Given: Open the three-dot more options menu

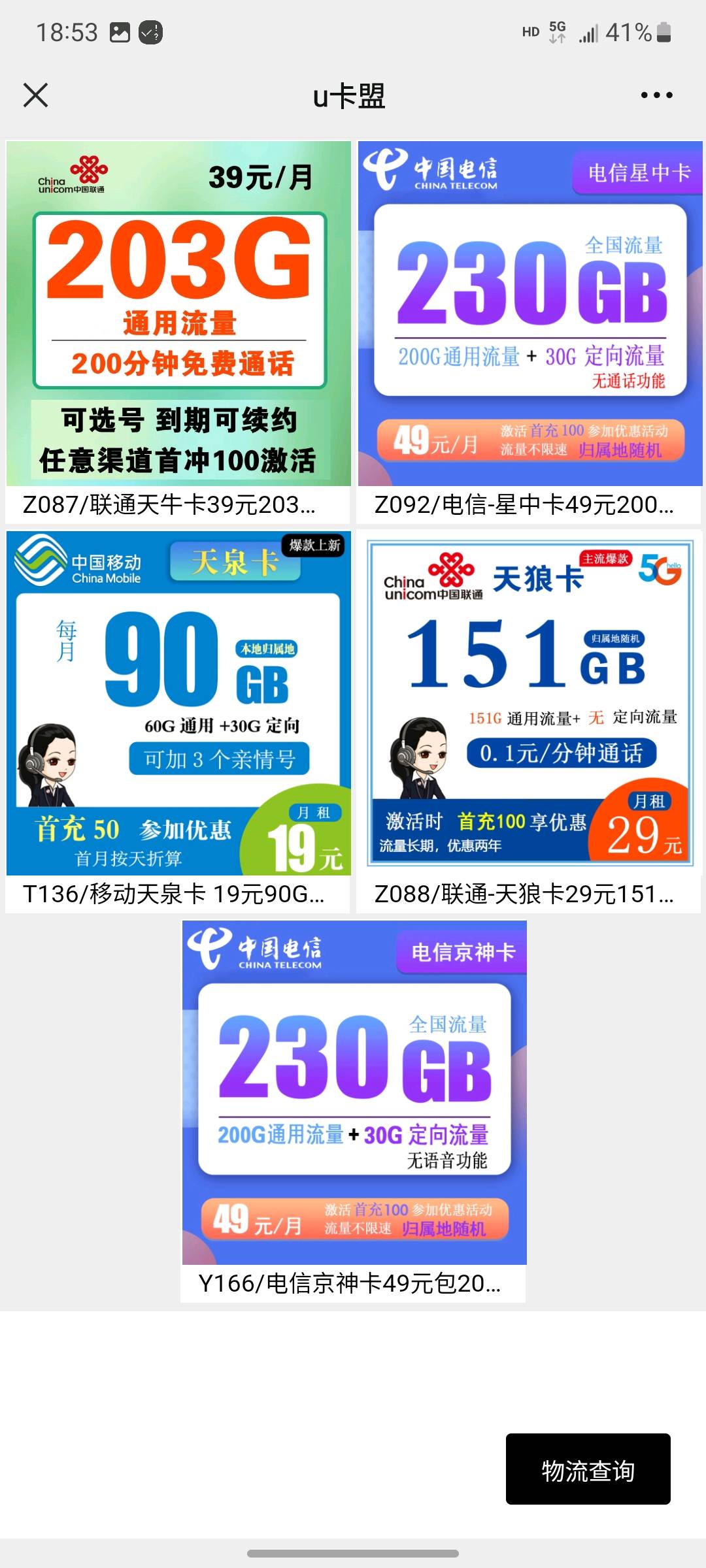Looking at the screenshot, I should [656, 95].
